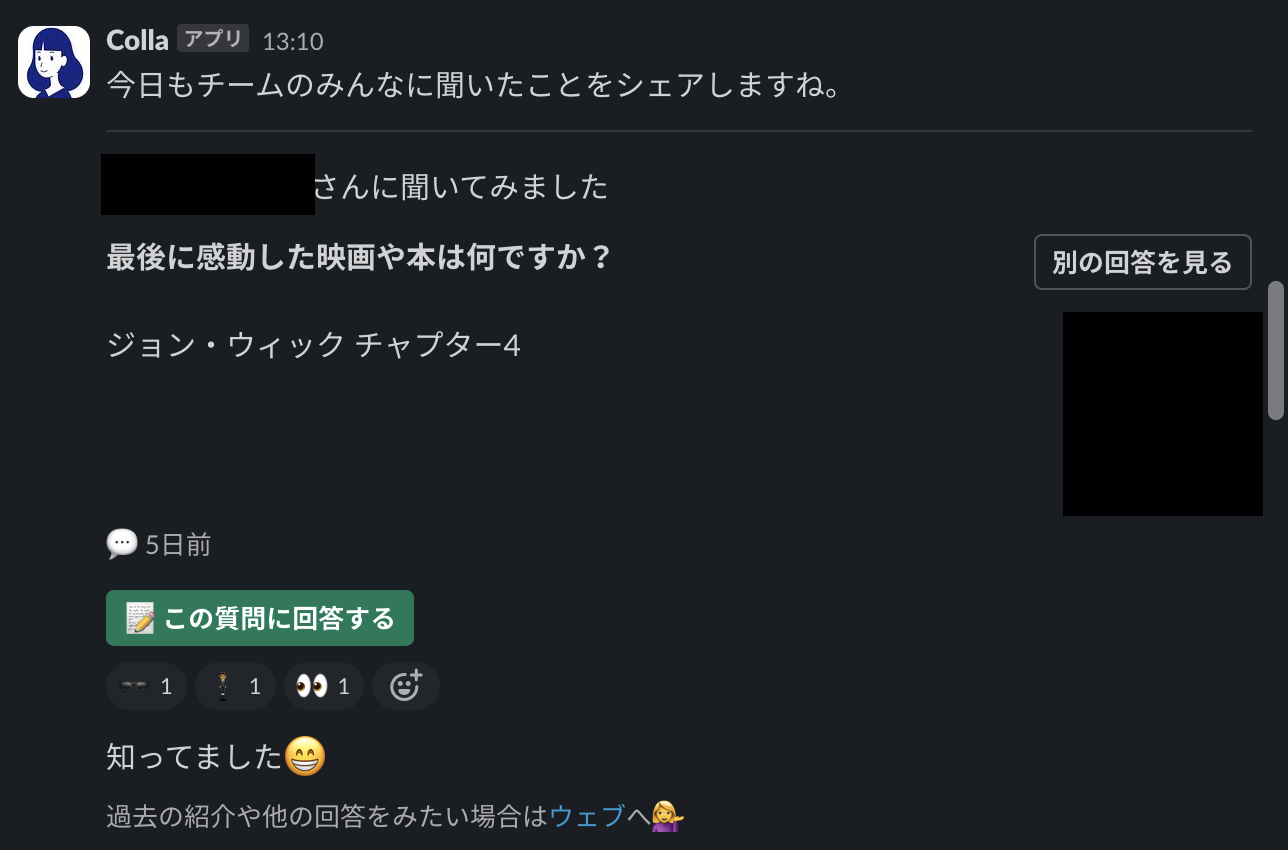The image size is (1288, 850).
Task: Open the 5日前 comment thread
Action: point(160,544)
